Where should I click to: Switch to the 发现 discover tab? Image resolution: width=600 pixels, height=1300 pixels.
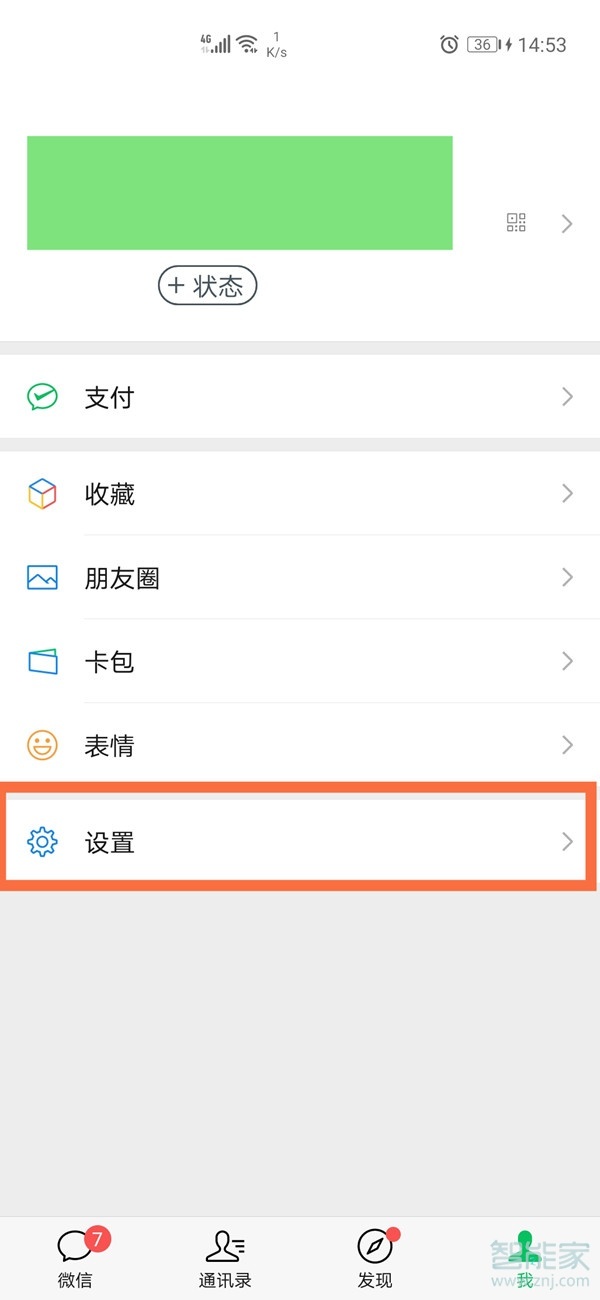coord(375,1258)
